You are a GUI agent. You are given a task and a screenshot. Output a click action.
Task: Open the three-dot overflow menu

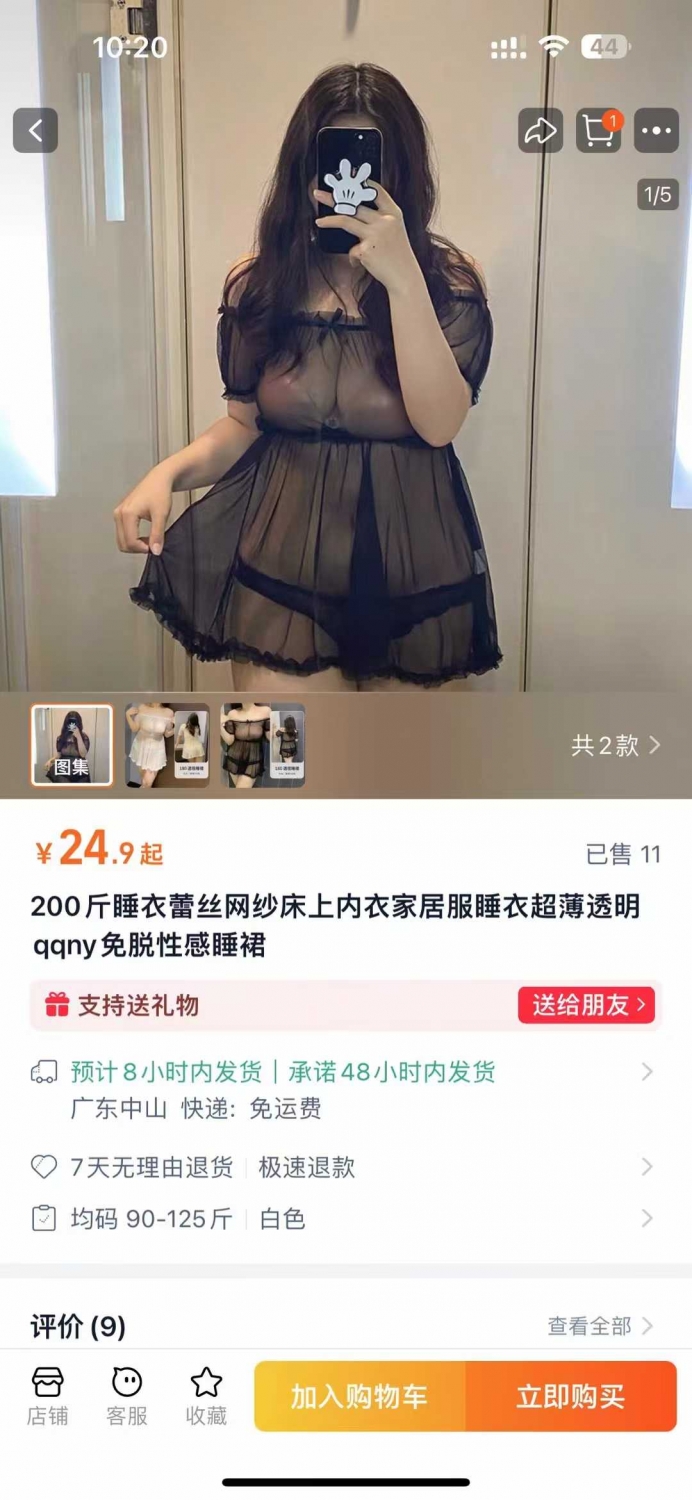656,130
